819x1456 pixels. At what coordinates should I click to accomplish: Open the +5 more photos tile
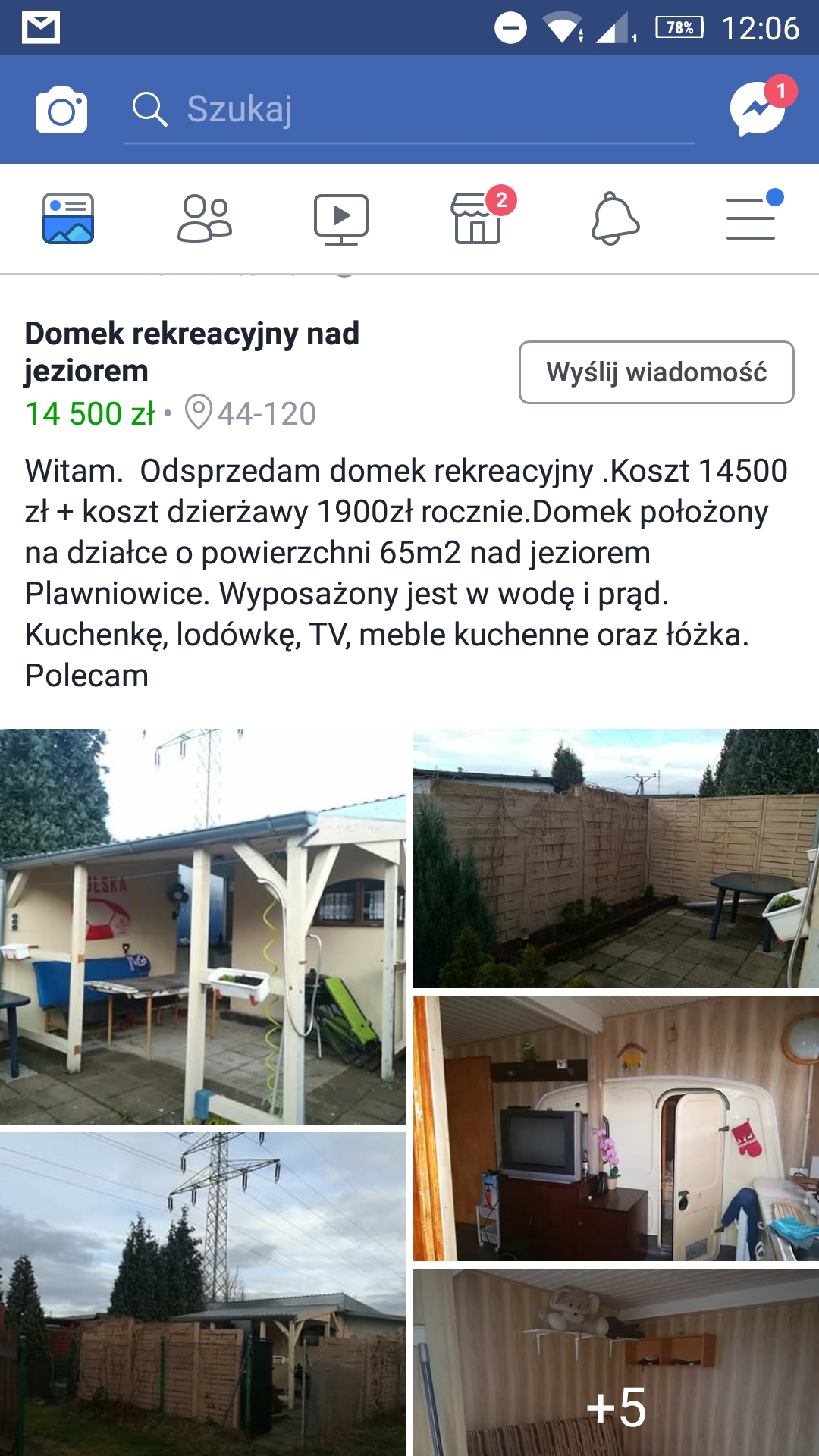click(x=616, y=1363)
